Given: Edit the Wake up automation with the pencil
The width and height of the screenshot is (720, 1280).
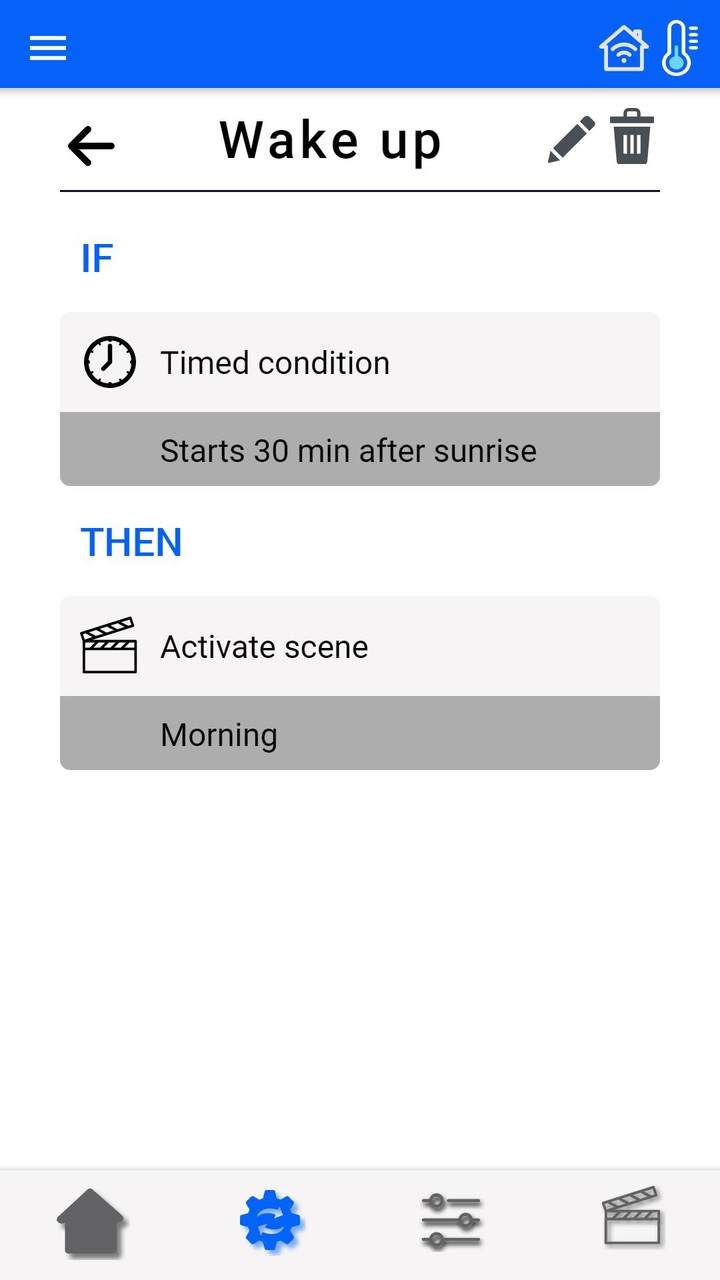Looking at the screenshot, I should tap(571, 140).
